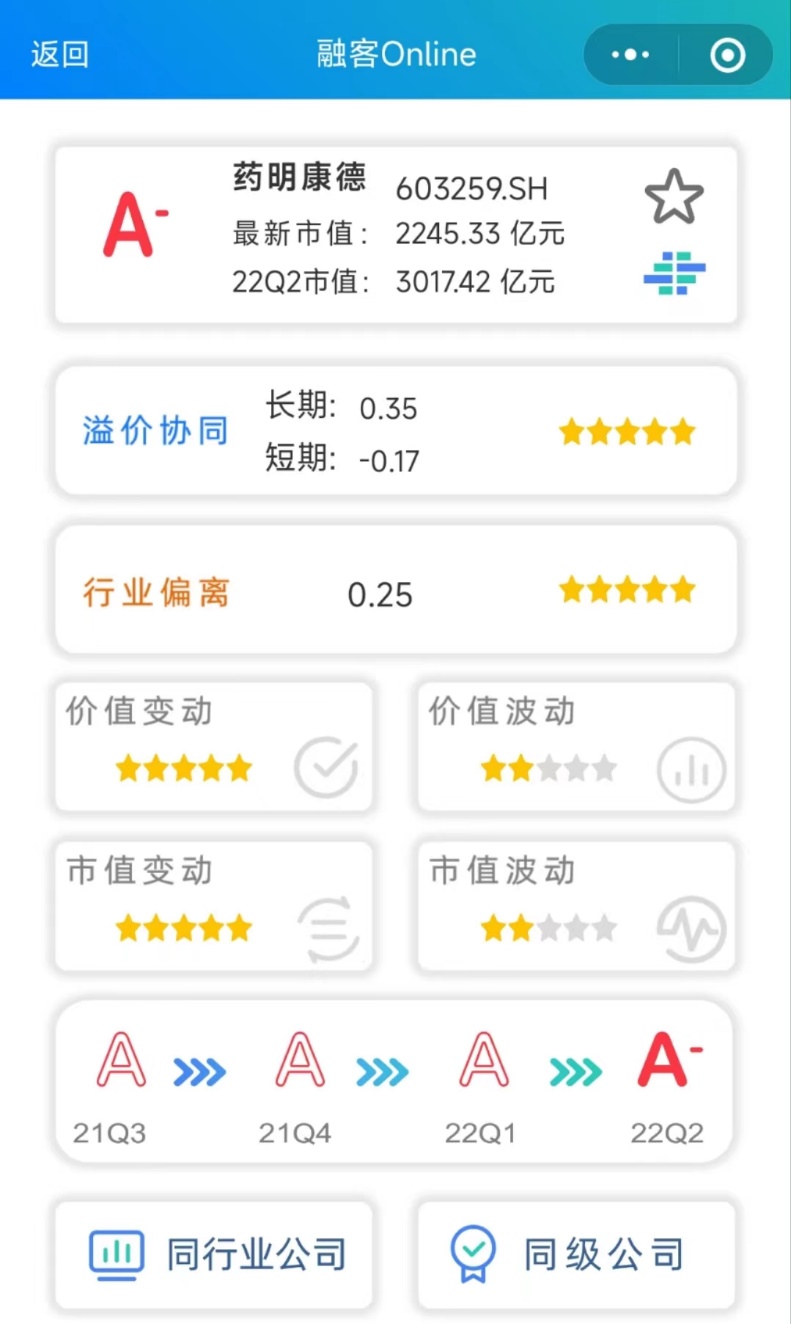View 价值变动 details
Screen dimensions: 791x1324
coord(214,747)
